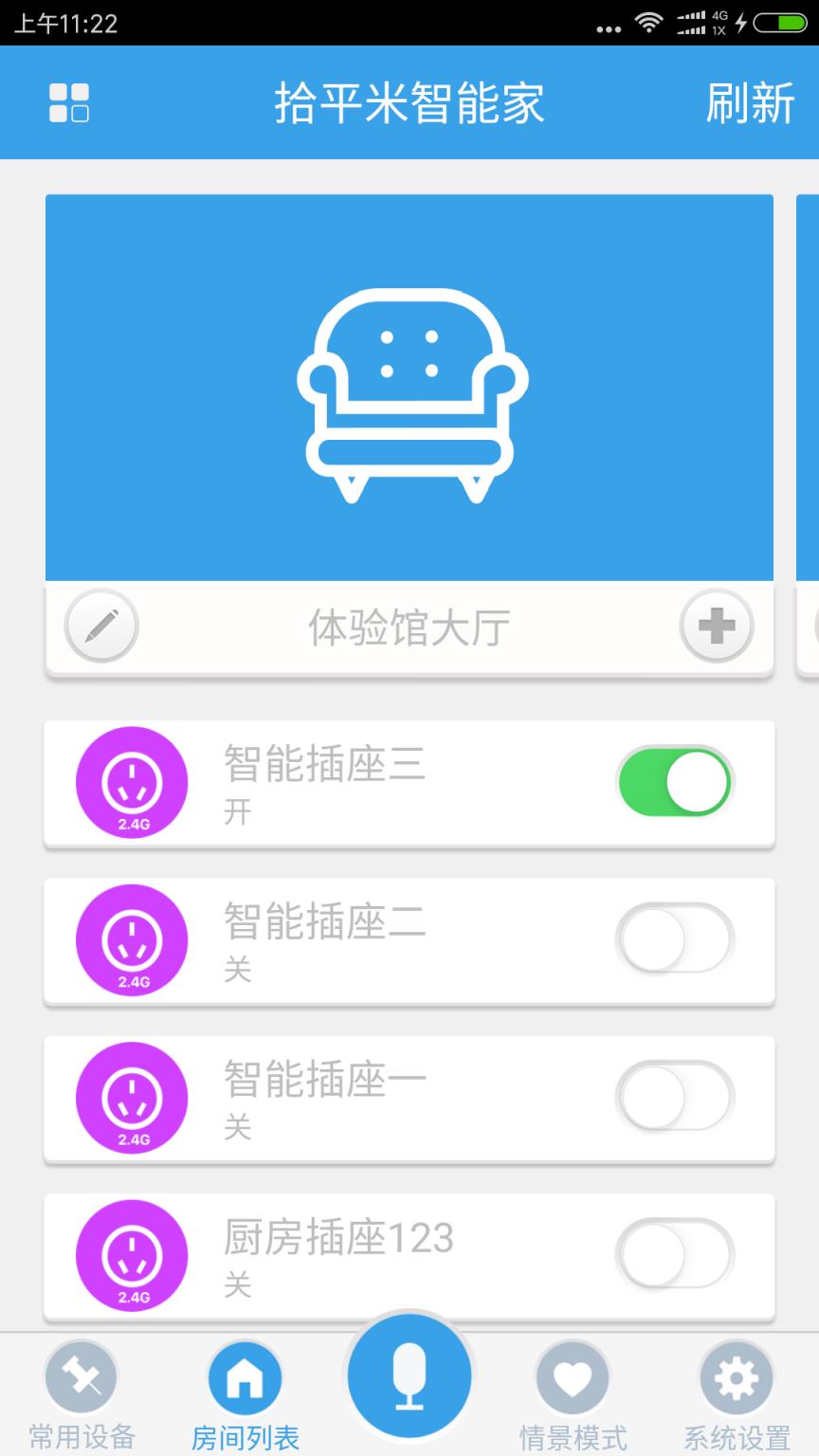Enable 智能插座一 using its switch

point(673,1097)
